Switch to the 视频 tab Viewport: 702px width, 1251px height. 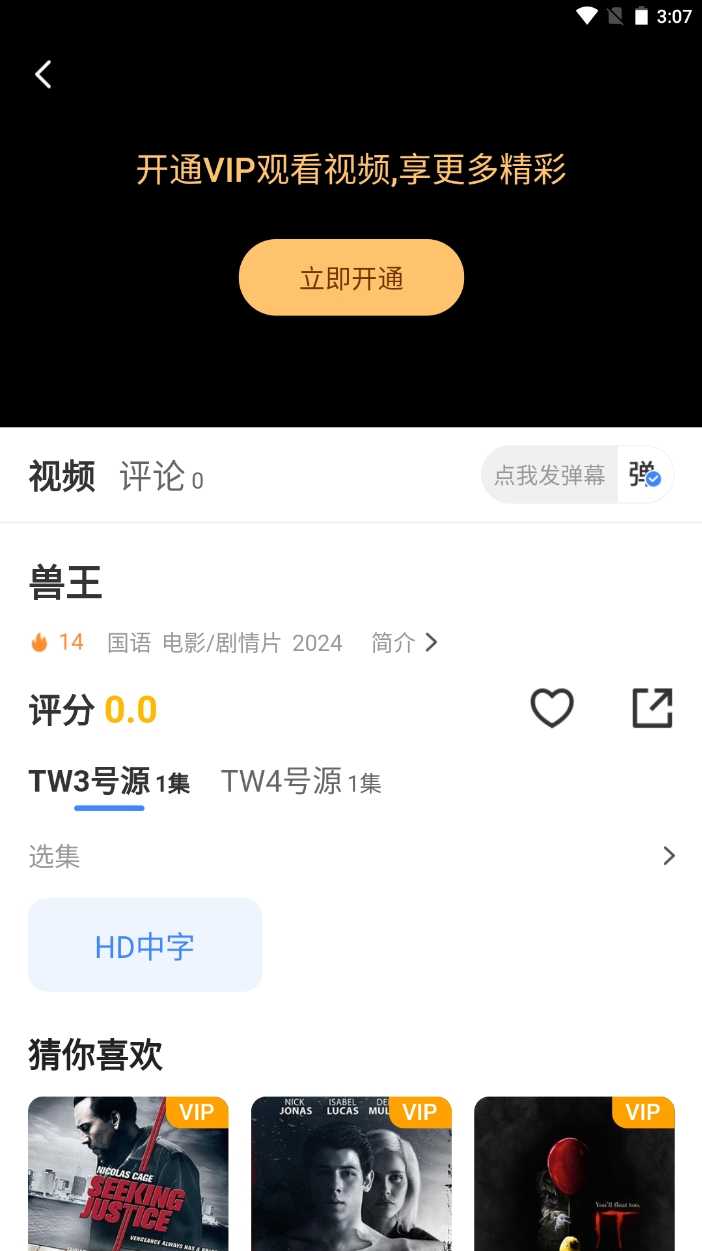coord(62,477)
